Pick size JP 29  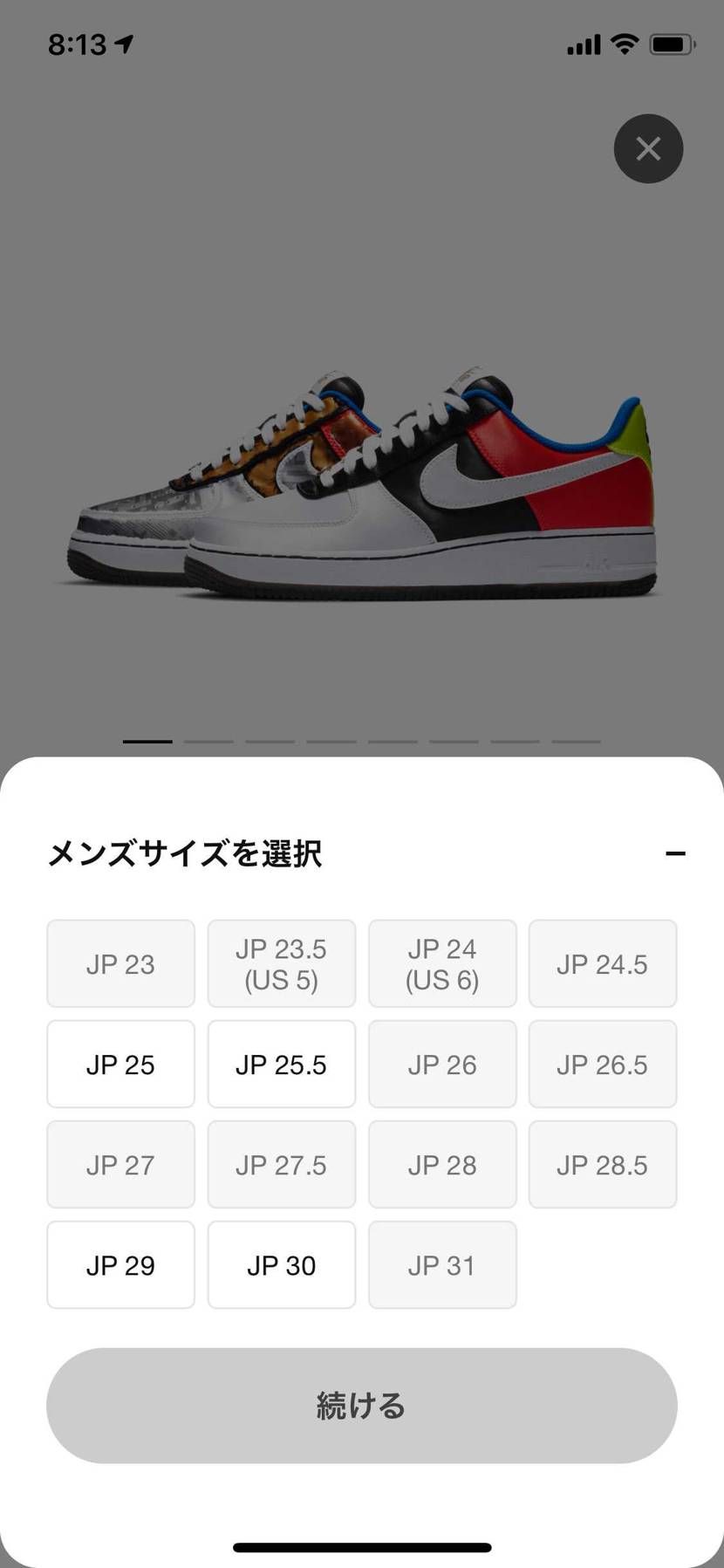pyautogui.click(x=120, y=1264)
